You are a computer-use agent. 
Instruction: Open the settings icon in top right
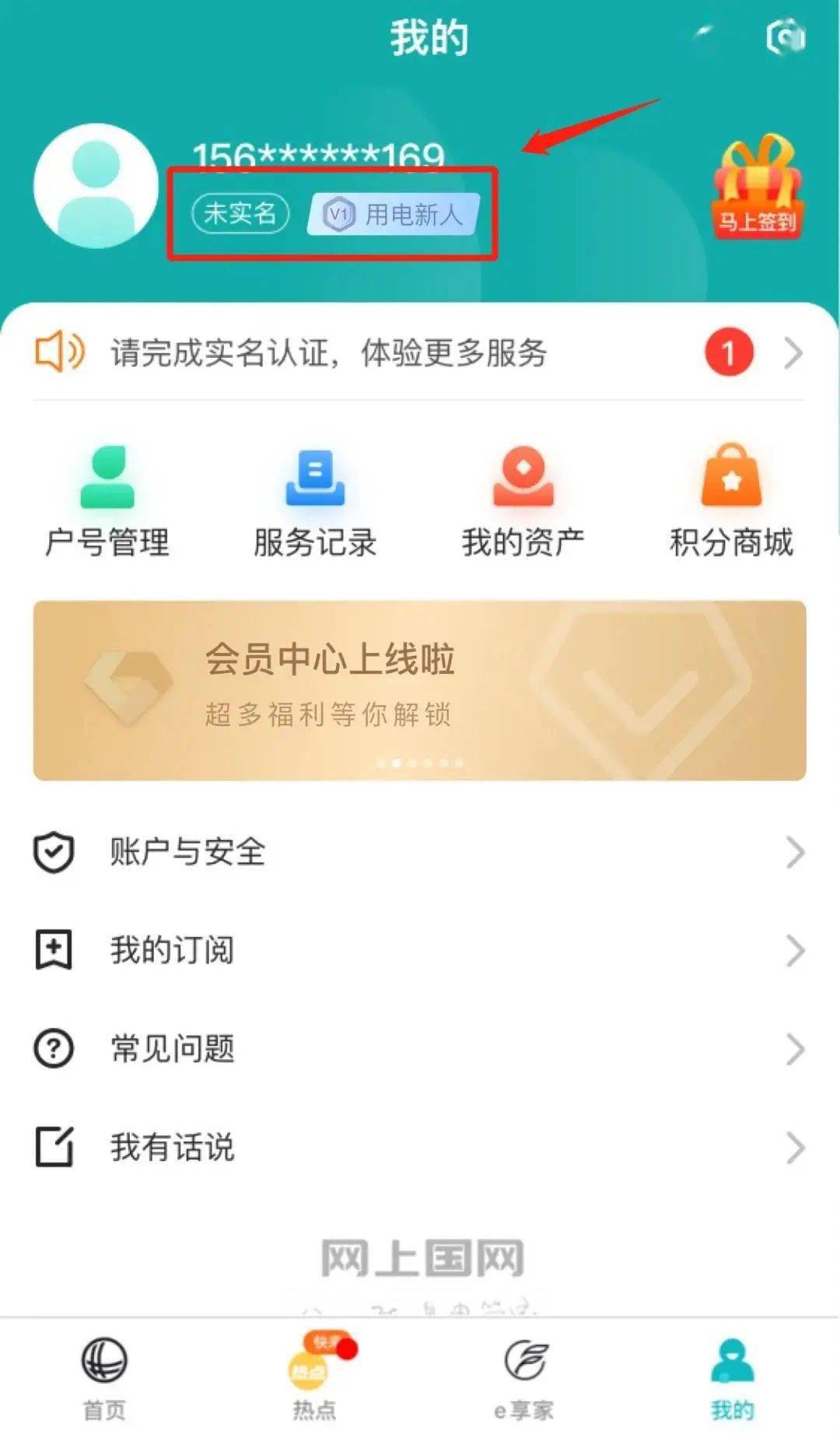pos(786,37)
